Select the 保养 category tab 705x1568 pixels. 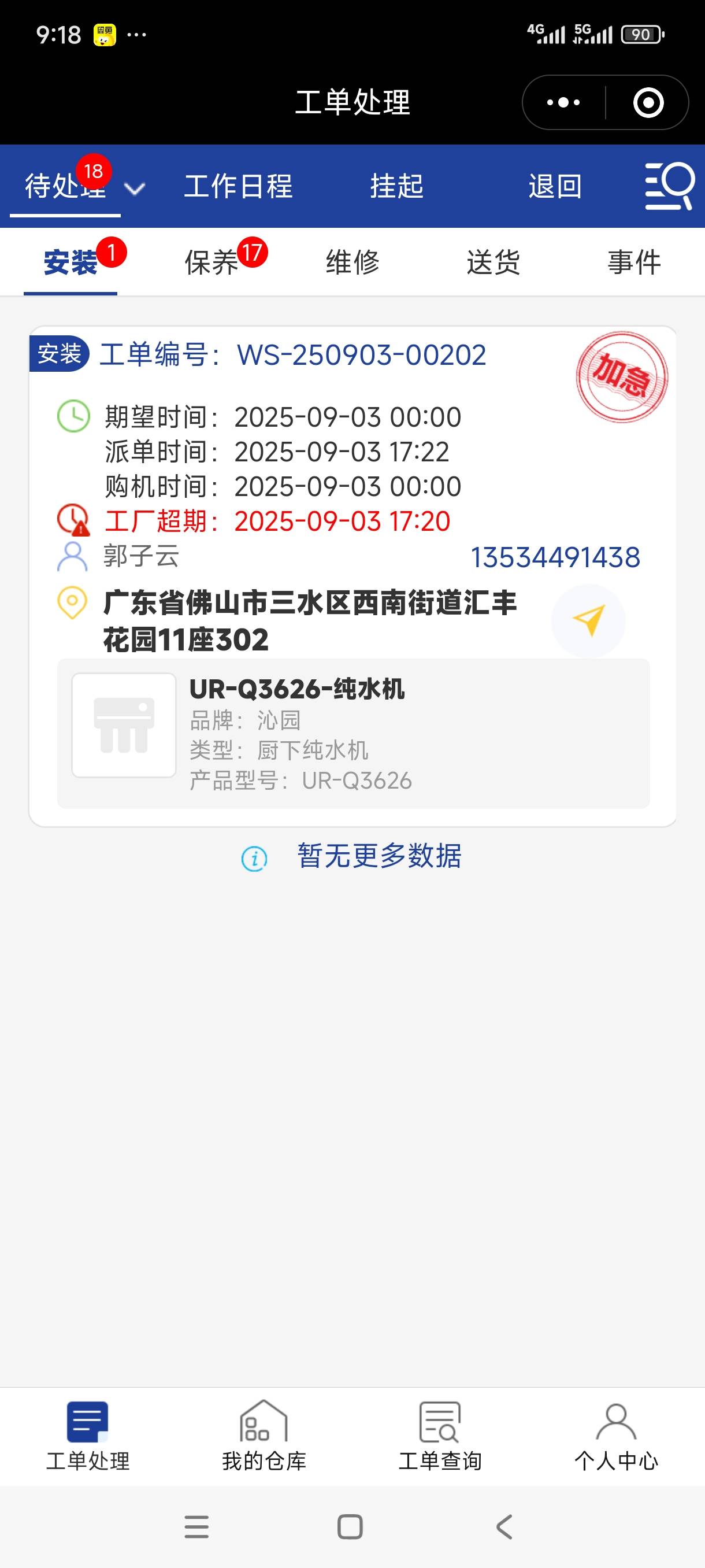pos(211,263)
